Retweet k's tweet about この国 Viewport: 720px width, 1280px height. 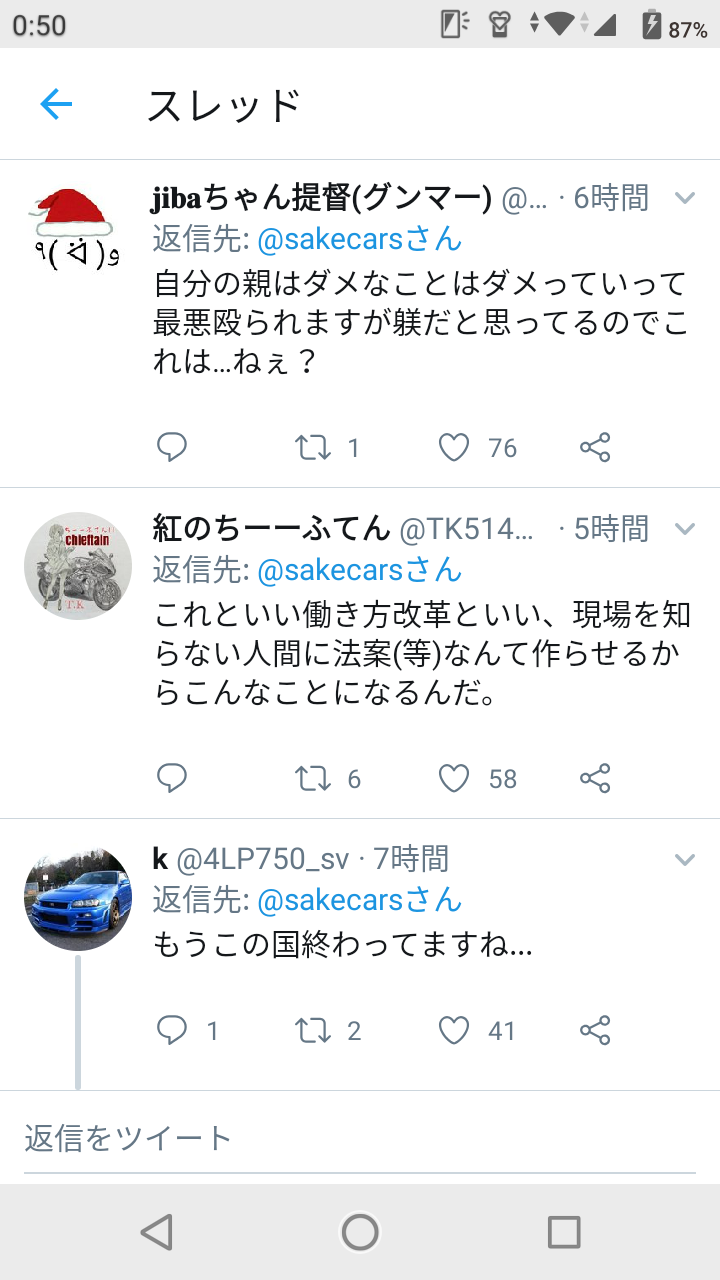[313, 1030]
